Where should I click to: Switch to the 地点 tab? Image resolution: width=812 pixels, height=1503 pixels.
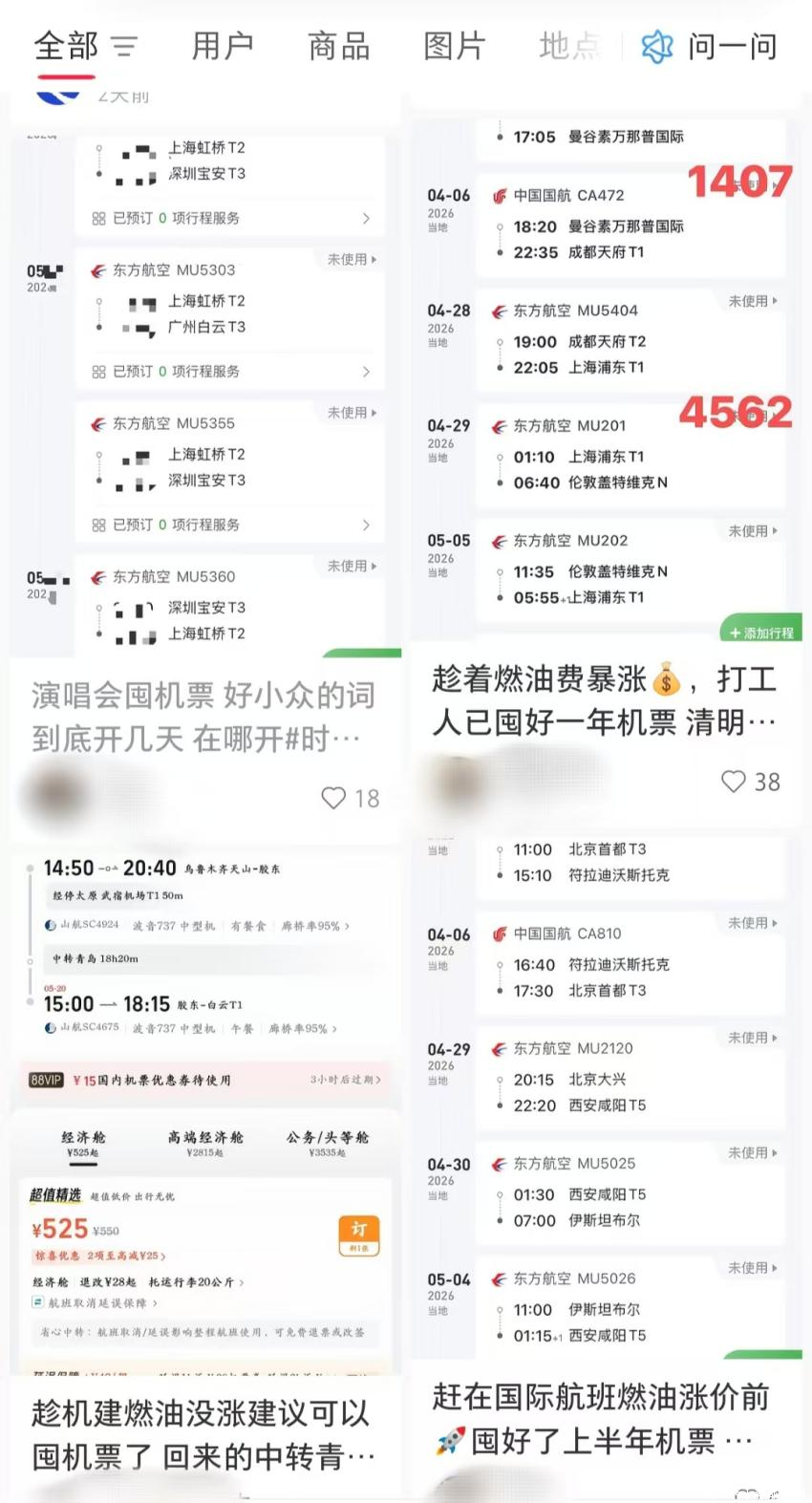point(569,46)
